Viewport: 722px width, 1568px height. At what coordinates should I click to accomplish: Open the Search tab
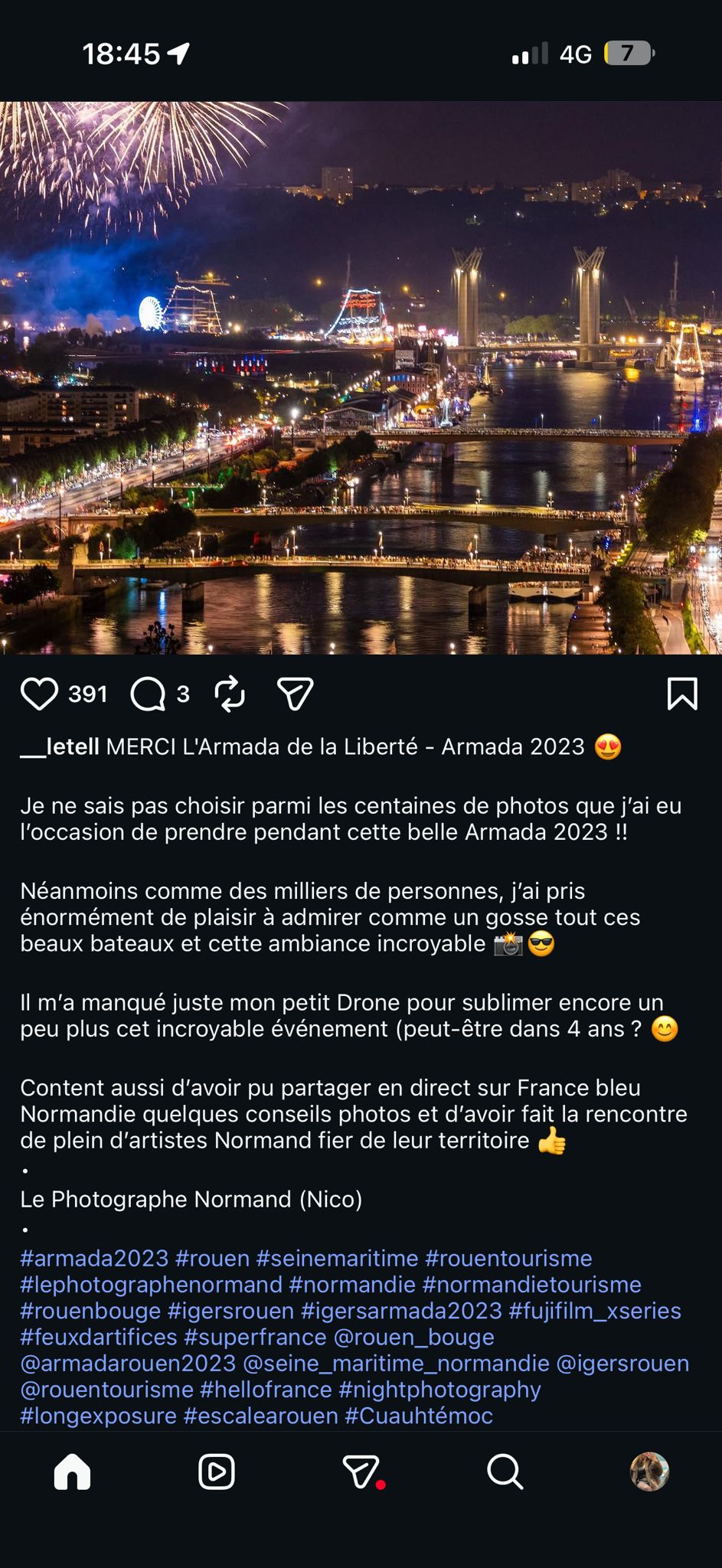coord(505,1471)
